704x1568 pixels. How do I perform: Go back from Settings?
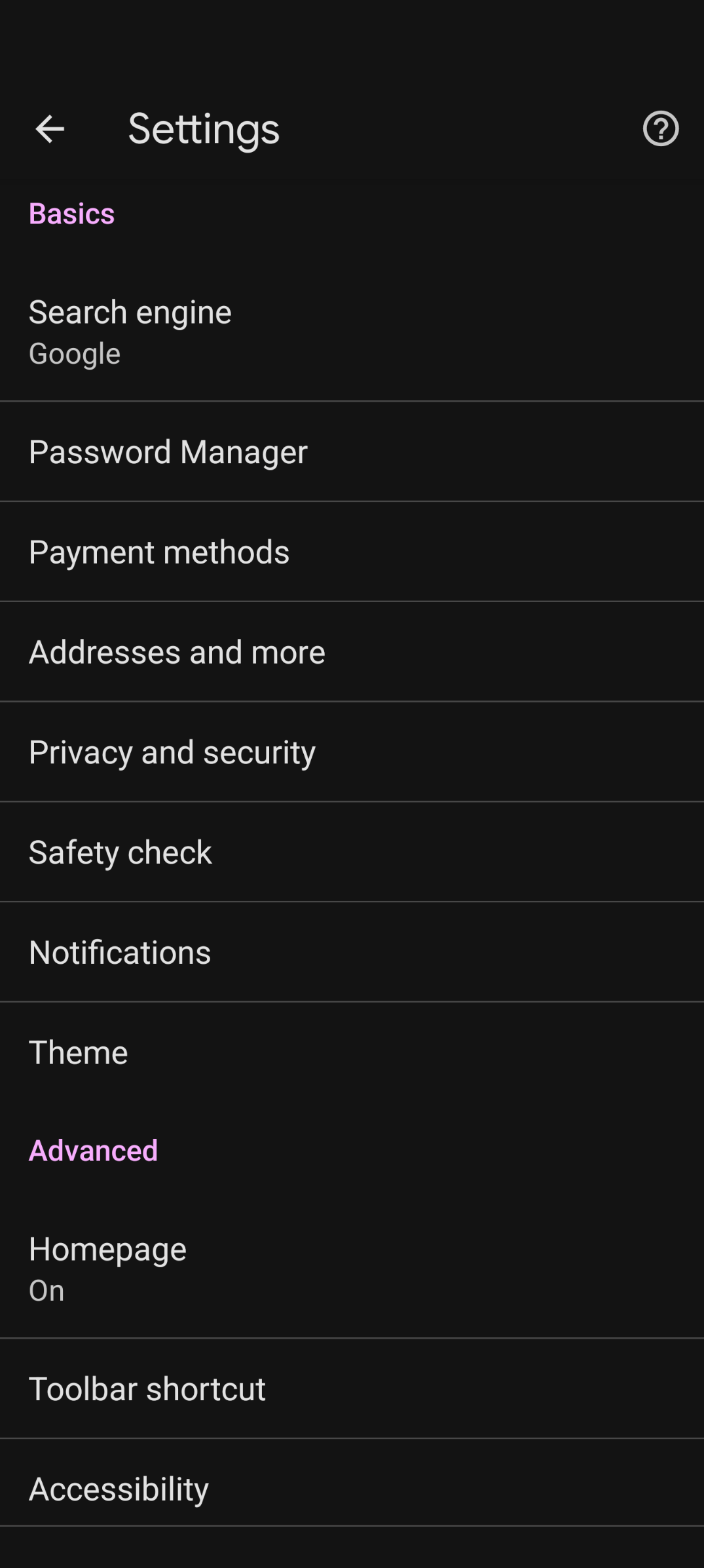pos(50,129)
